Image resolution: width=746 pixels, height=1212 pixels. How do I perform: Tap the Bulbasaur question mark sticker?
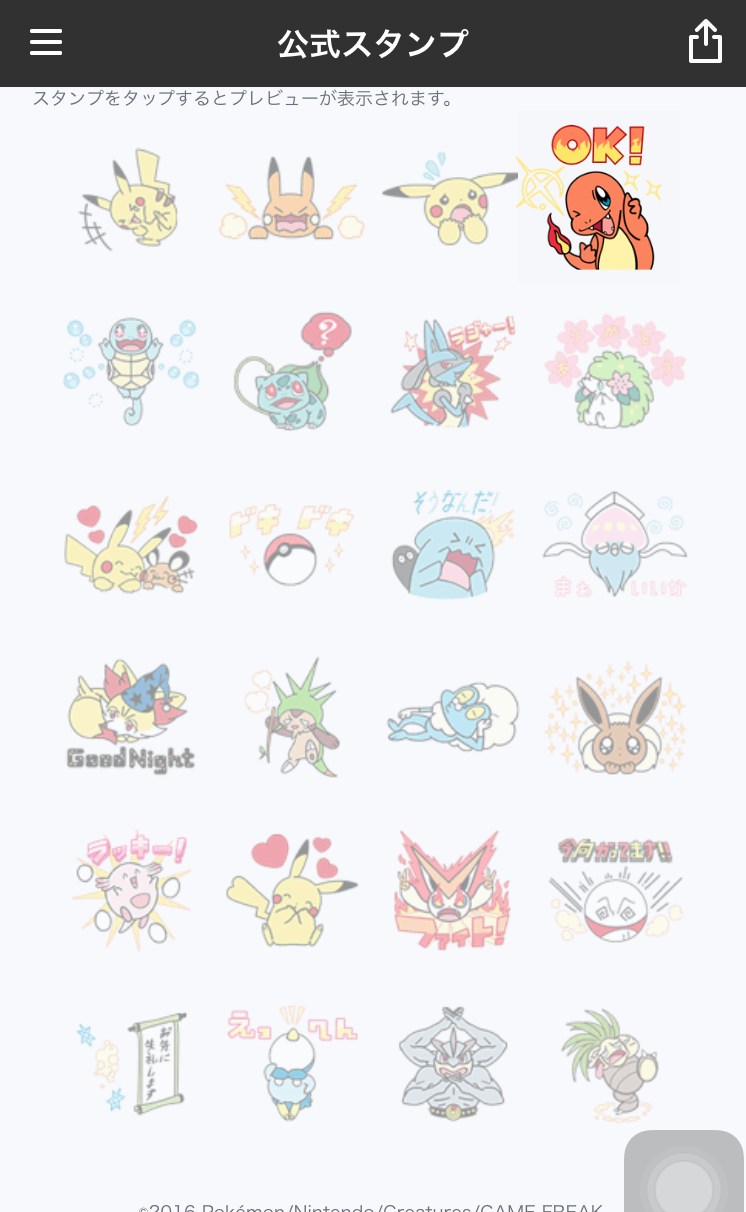(x=292, y=371)
